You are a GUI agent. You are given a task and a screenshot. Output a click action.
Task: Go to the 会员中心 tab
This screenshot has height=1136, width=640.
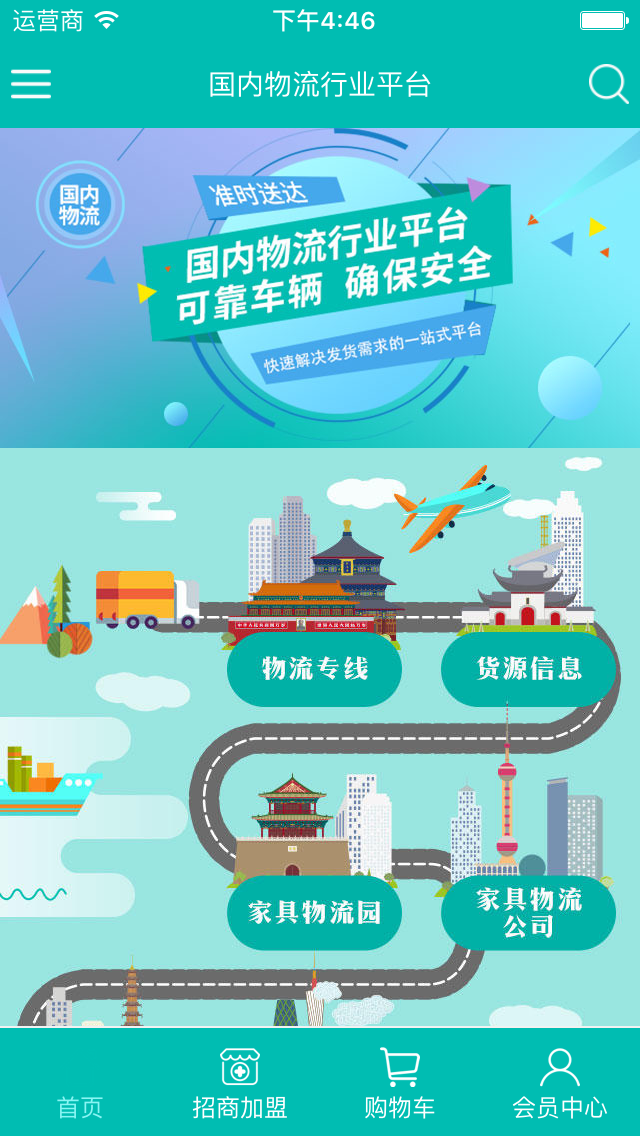pyautogui.click(x=560, y=1084)
